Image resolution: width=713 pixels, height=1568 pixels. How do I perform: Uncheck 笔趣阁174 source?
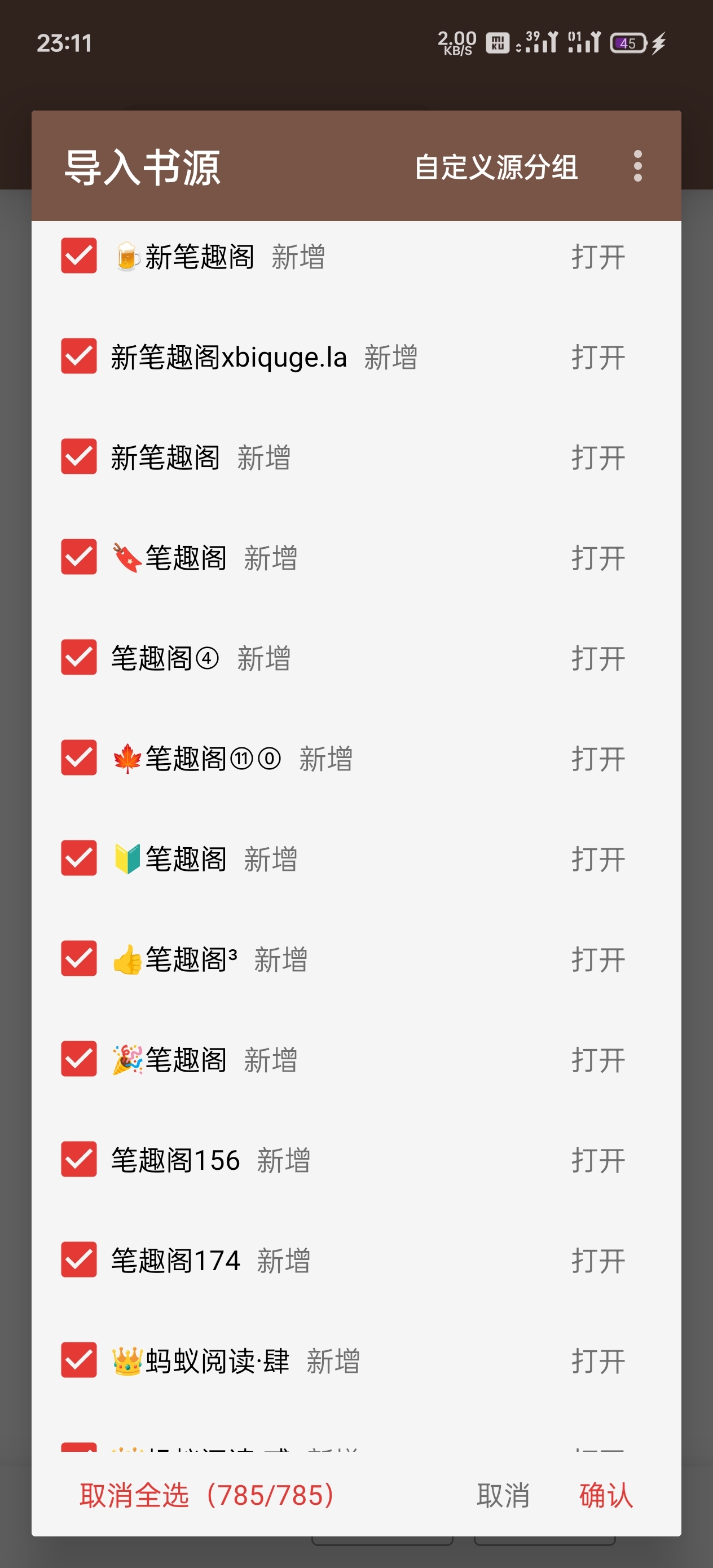tap(78, 1259)
